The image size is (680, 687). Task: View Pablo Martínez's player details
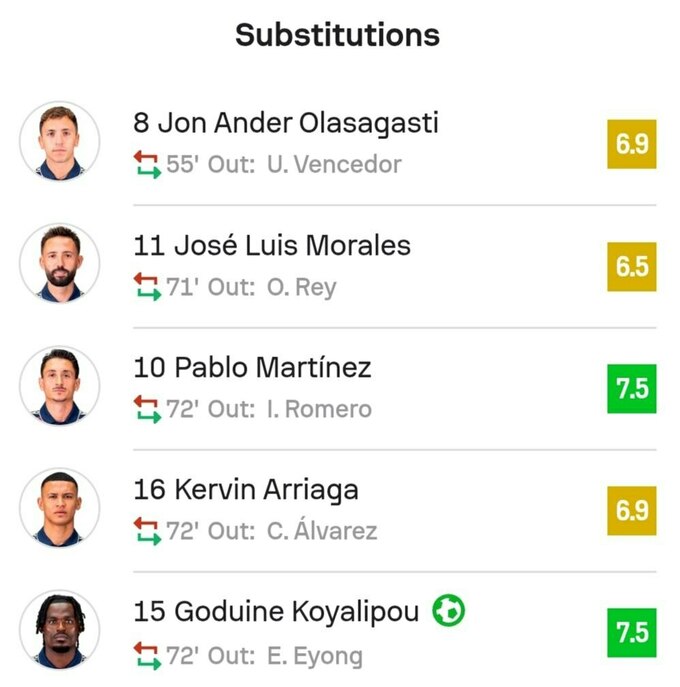252,368
